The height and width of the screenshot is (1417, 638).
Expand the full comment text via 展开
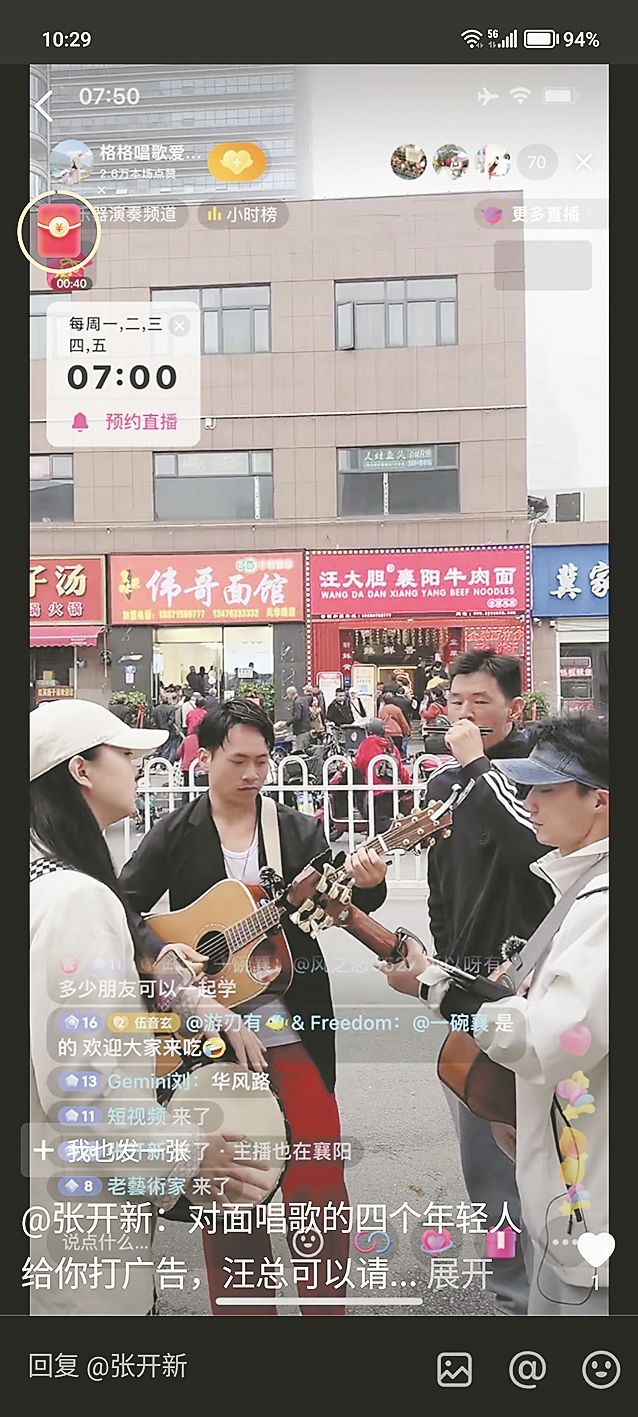click(x=460, y=1273)
